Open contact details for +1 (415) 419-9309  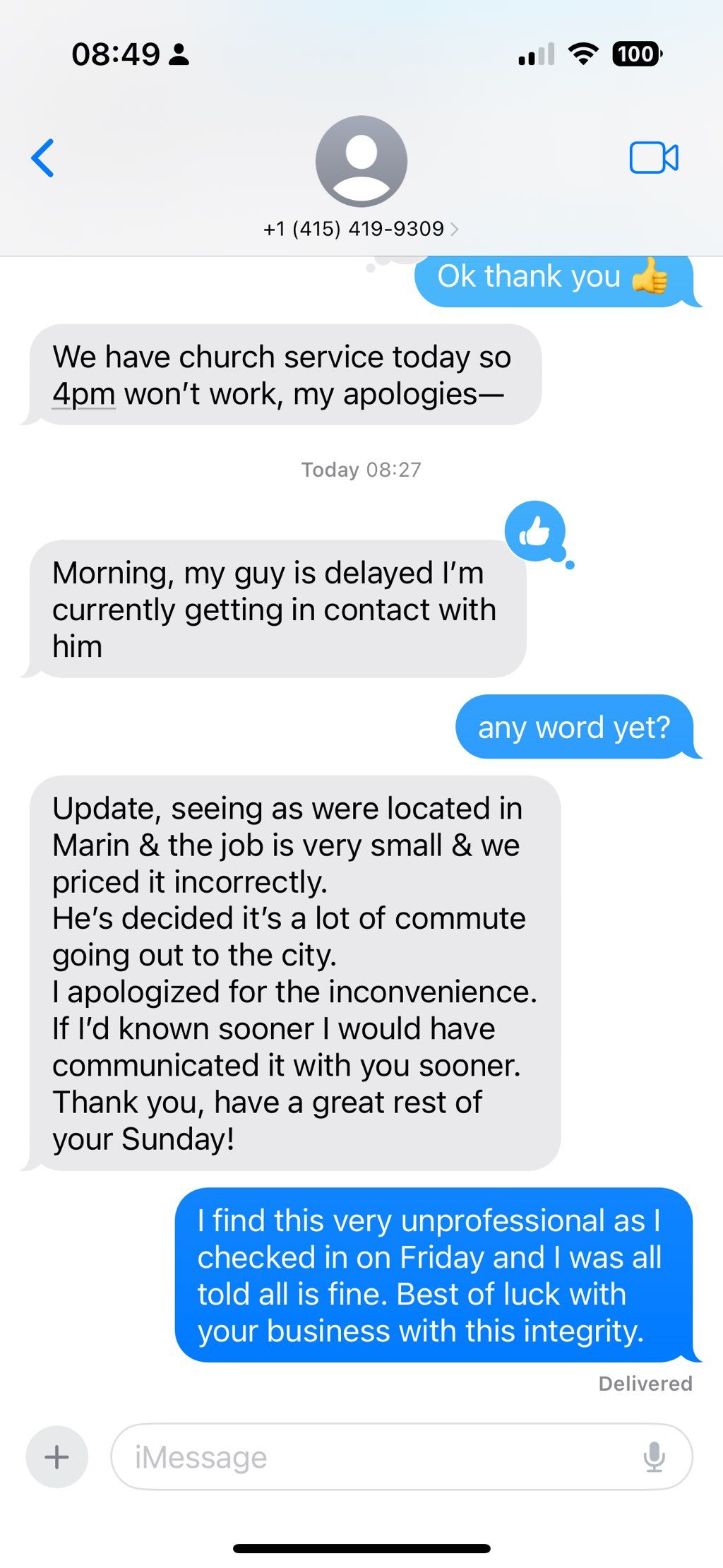tap(361, 229)
